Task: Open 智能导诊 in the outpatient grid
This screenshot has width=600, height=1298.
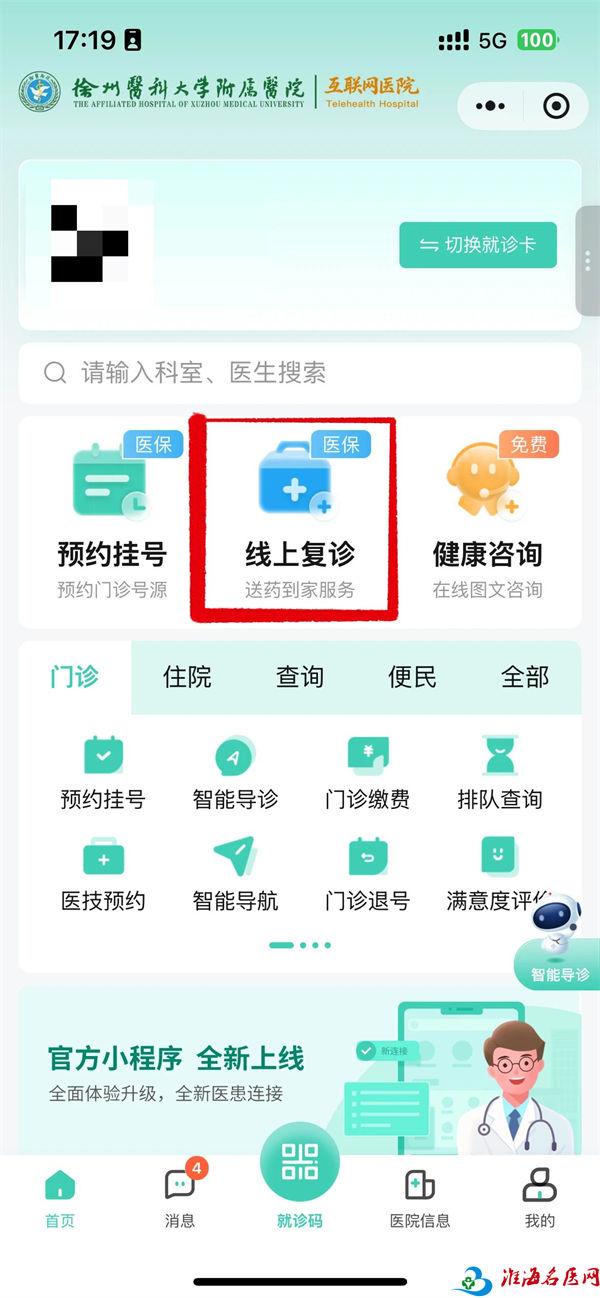Action: (235, 773)
